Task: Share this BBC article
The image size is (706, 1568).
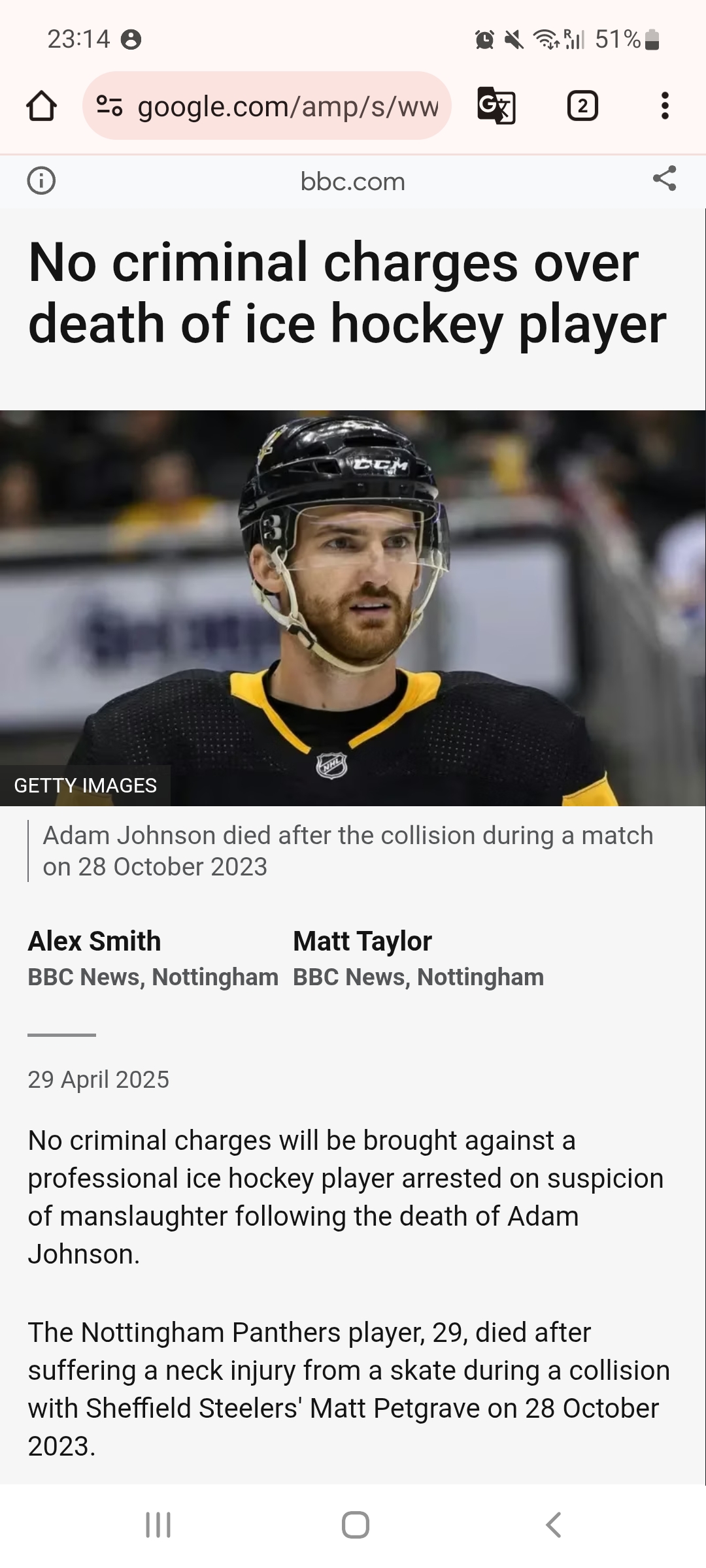Action: click(664, 179)
